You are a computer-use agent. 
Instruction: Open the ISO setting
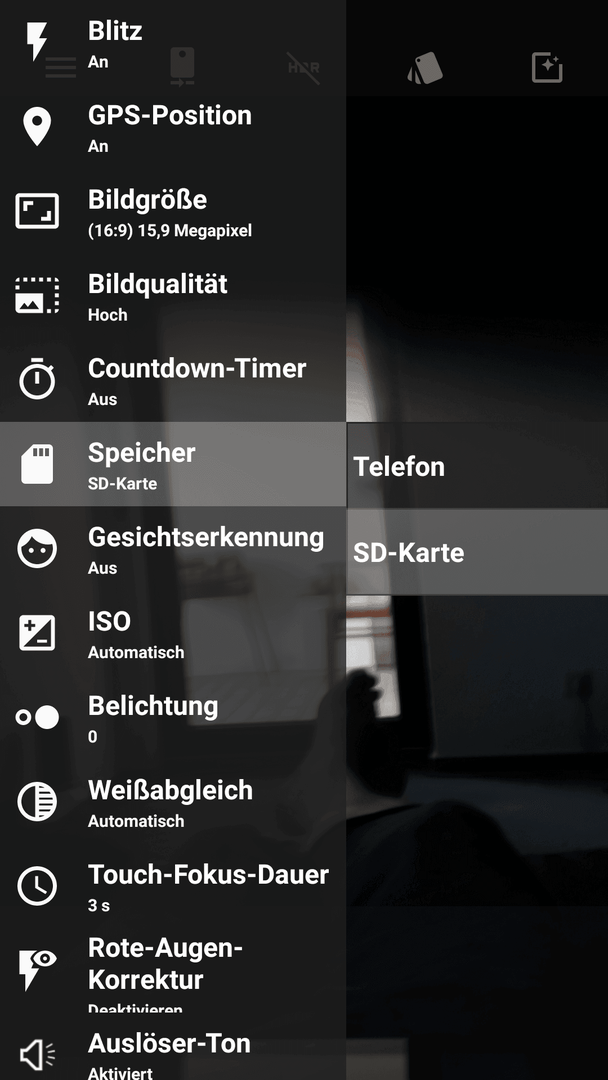(172, 633)
